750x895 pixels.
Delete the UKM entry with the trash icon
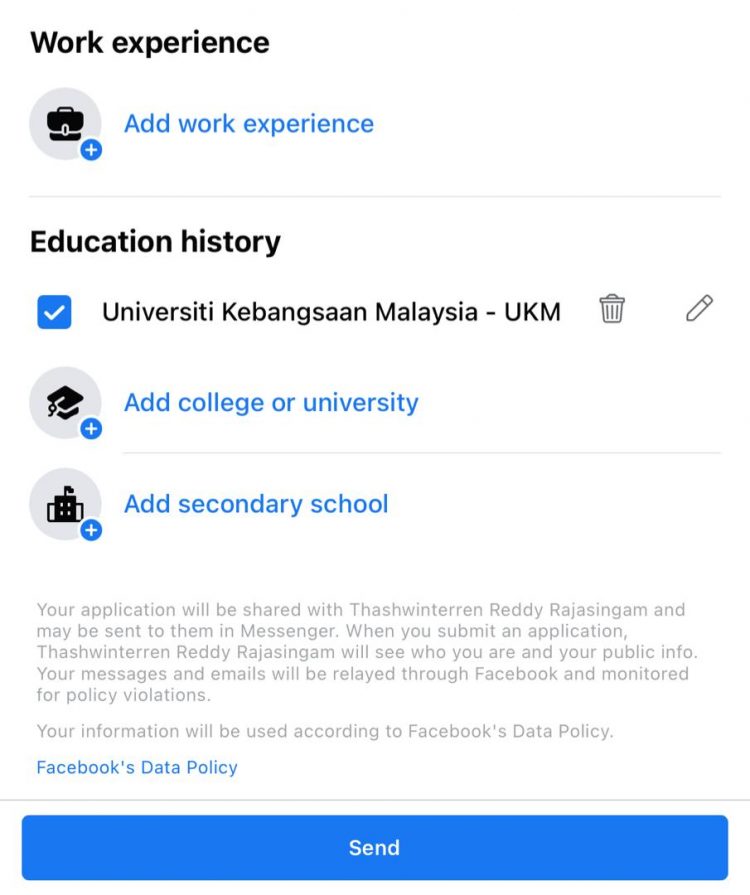[x=611, y=310]
